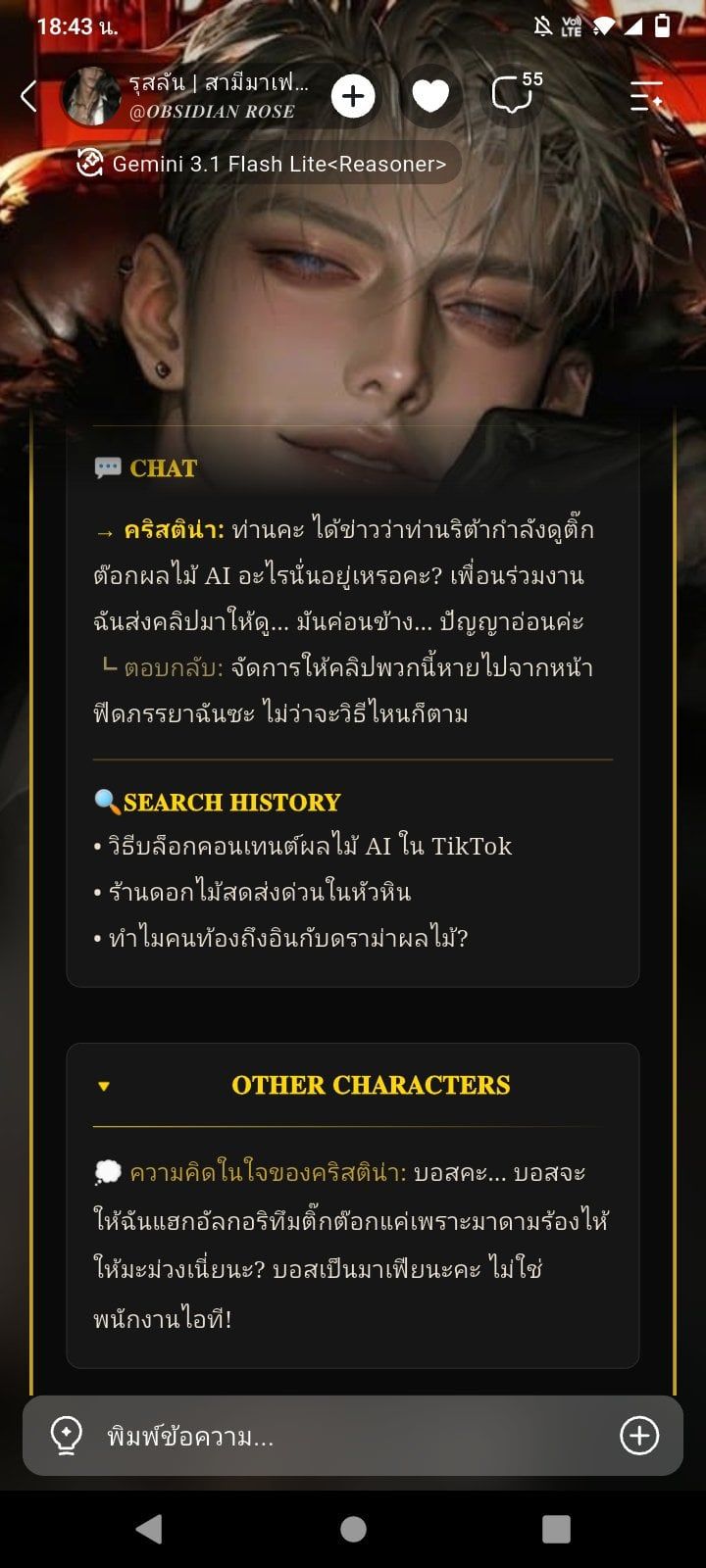Tap the lightbulb suggestion icon
The width and height of the screenshot is (706, 1568).
pyautogui.click(x=66, y=1437)
